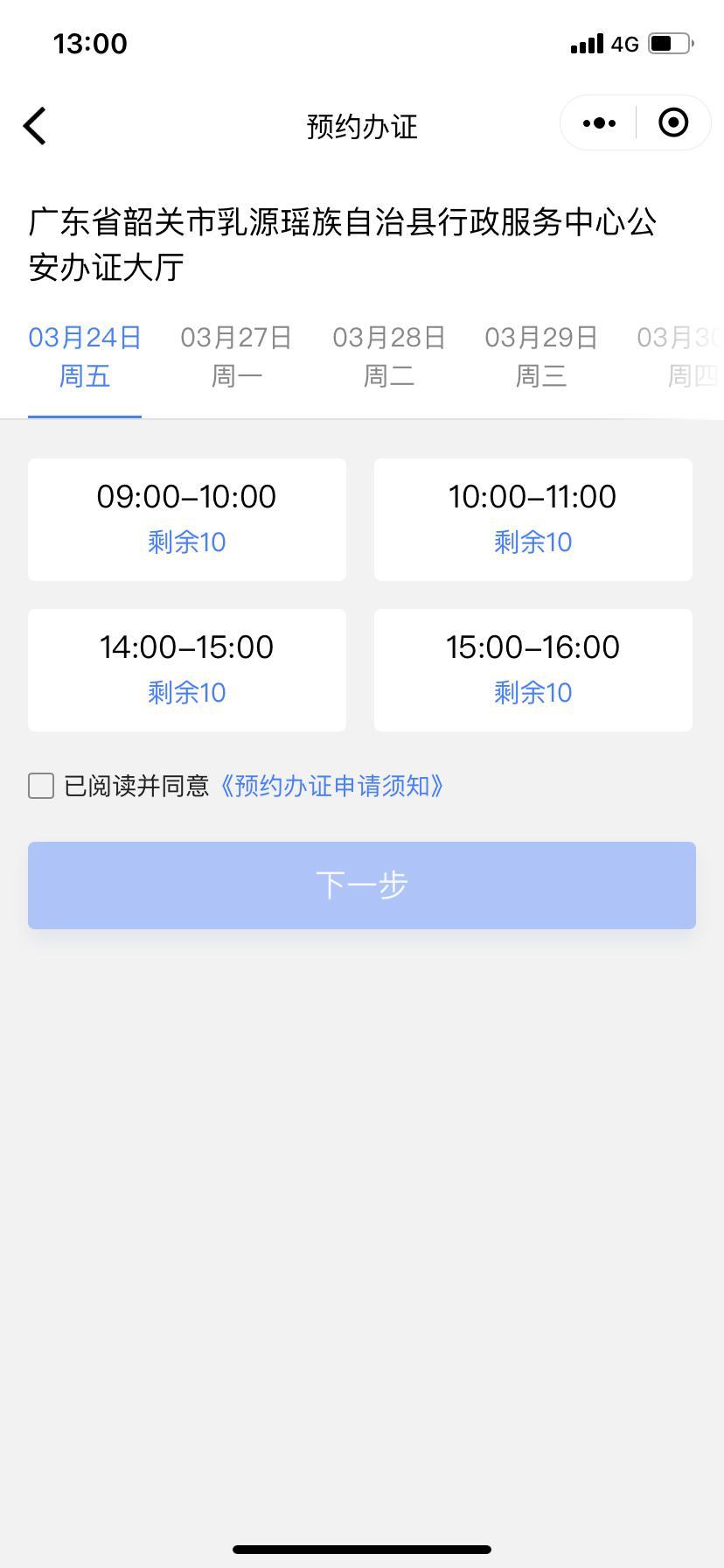Tap the capsule close/exit circle icon

pos(673,122)
